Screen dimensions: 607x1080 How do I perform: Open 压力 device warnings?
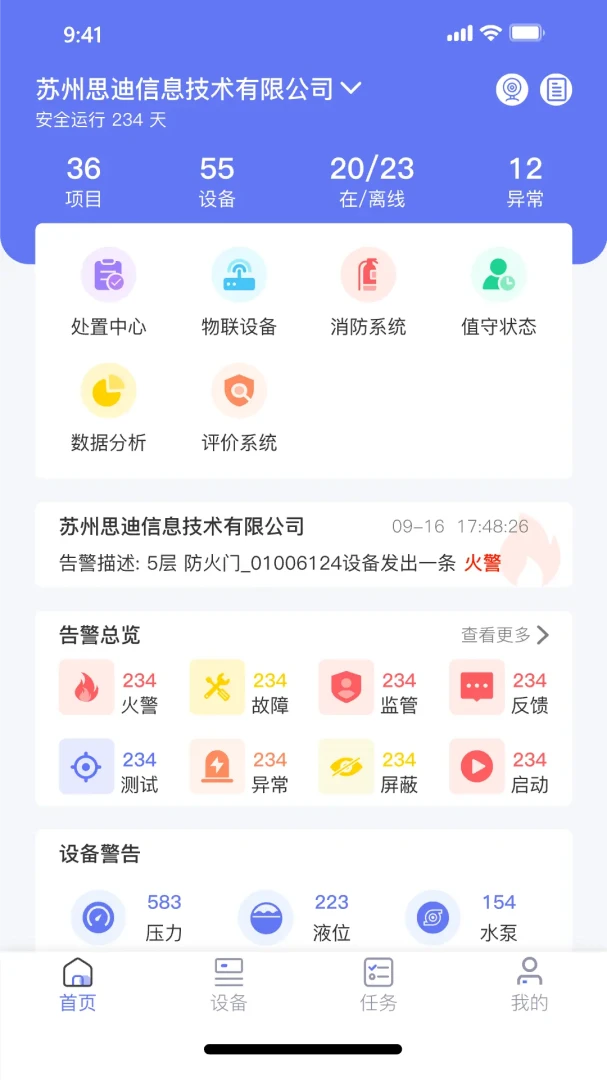pos(127,917)
